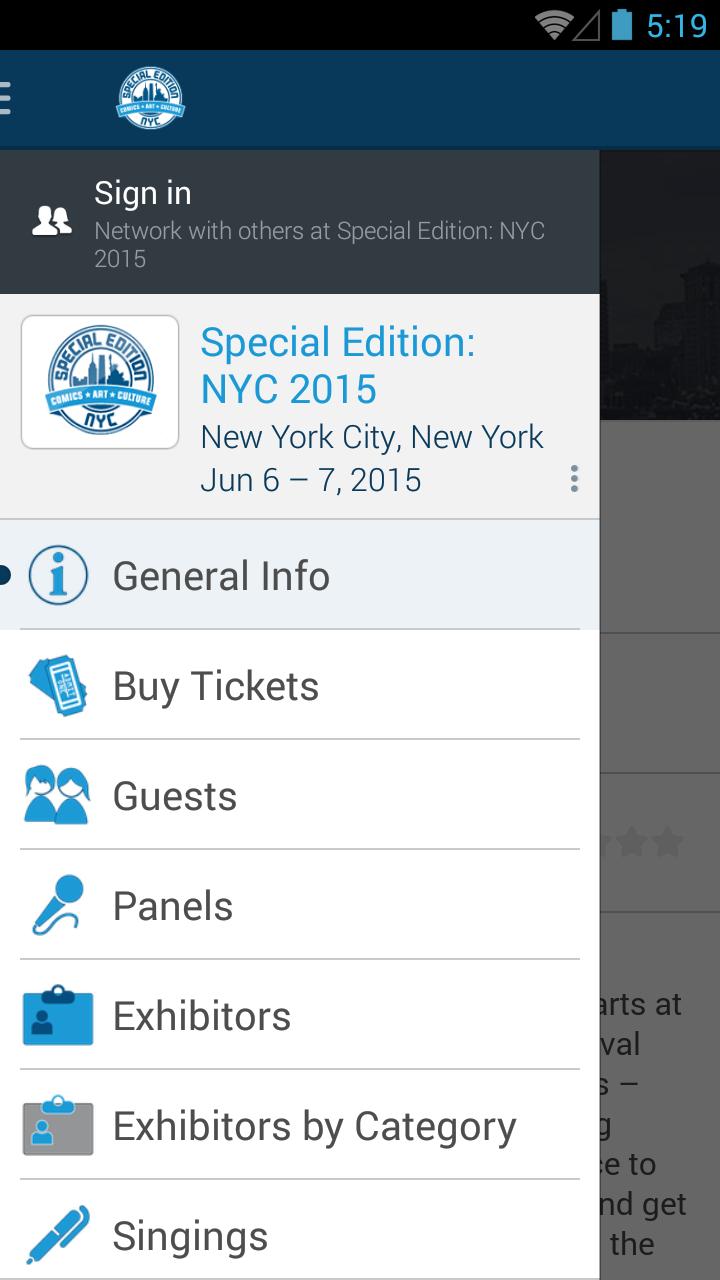Select the Signings pen icon

[x=57, y=1235]
